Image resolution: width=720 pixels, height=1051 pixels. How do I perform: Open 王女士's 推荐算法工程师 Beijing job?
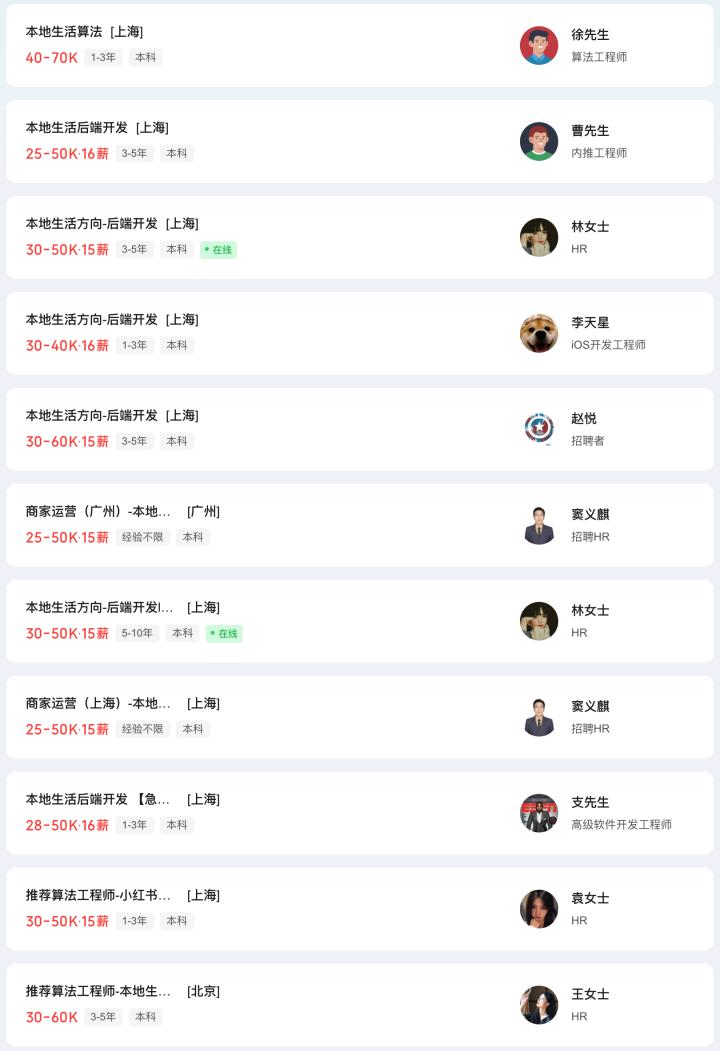coord(100,992)
